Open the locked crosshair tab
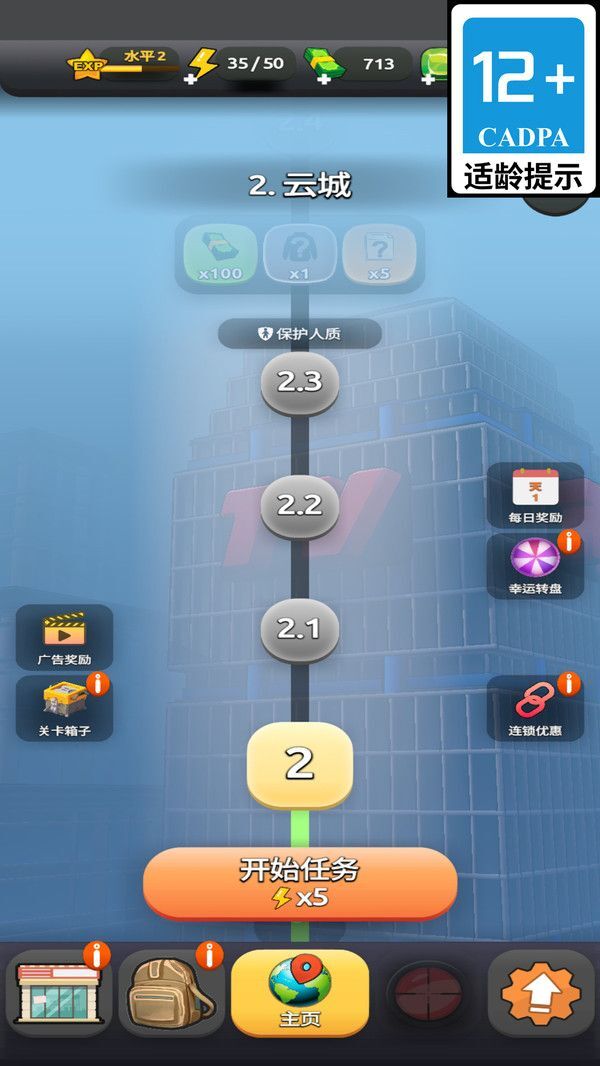The width and height of the screenshot is (600, 1066). 427,992
